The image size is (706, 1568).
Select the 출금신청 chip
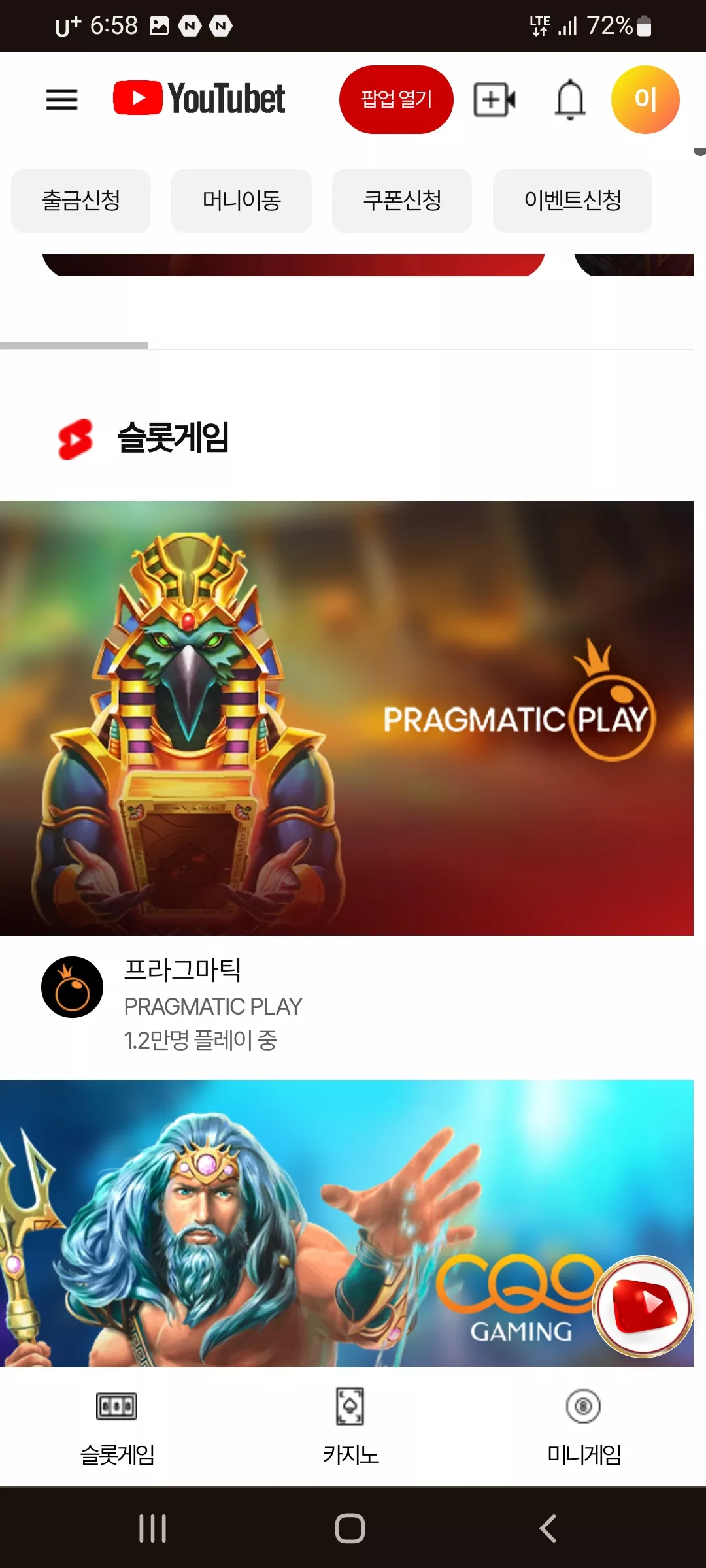81,201
